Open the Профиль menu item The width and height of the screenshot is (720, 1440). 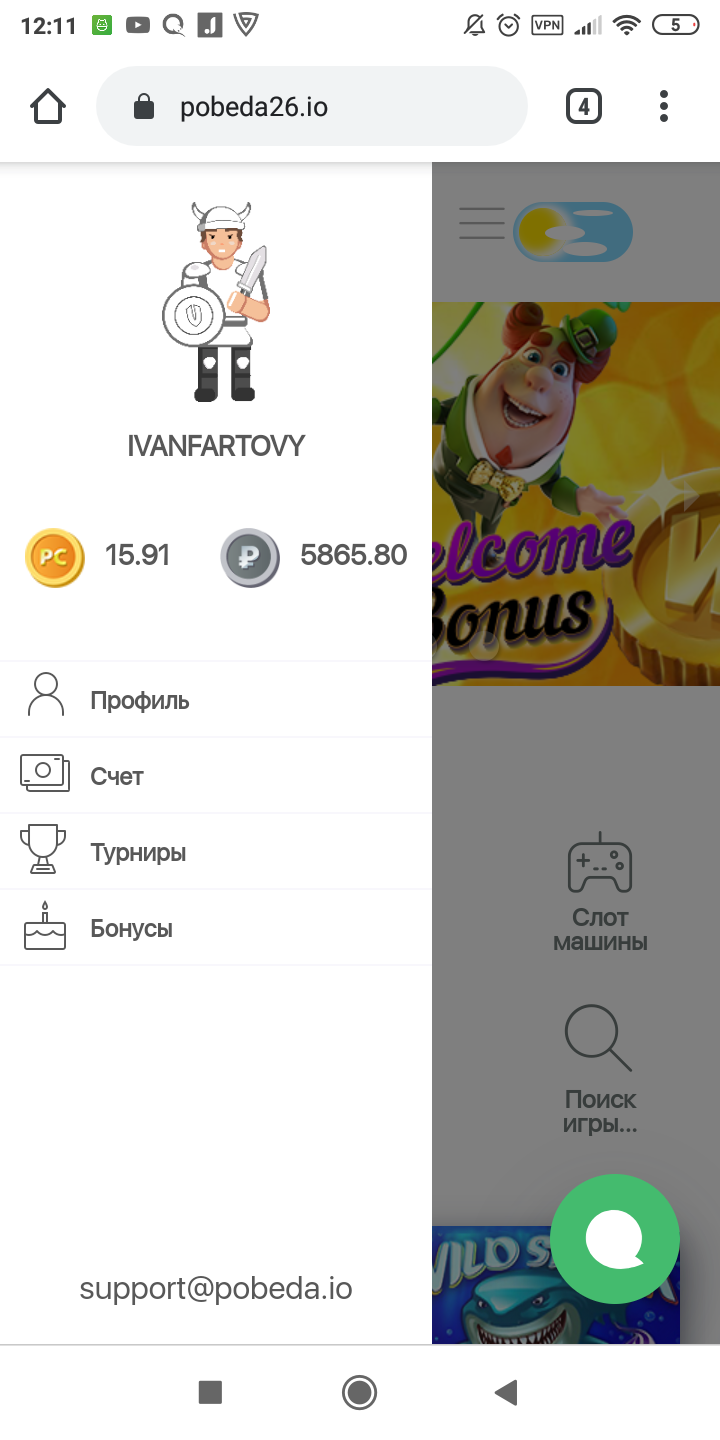(x=139, y=700)
